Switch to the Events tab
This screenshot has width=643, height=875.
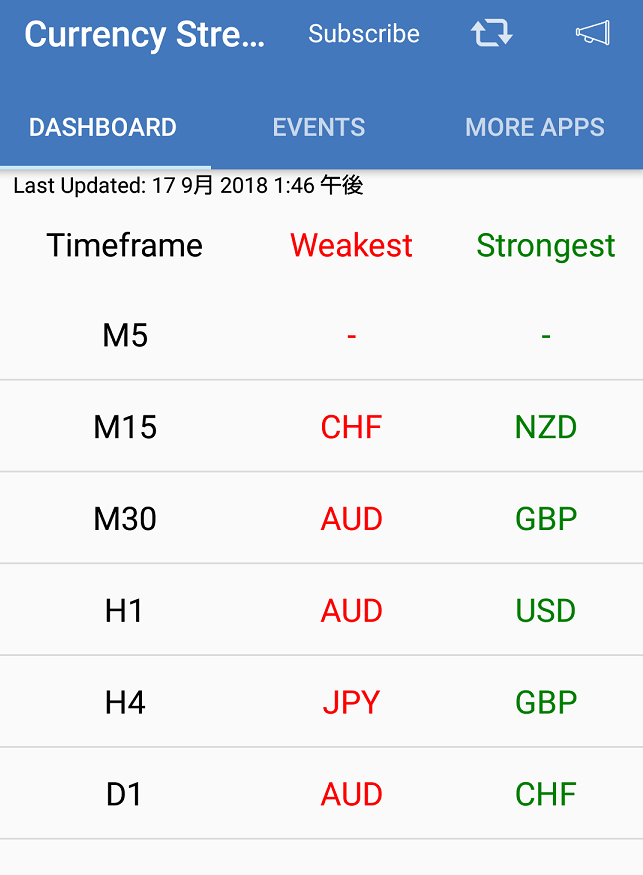(319, 128)
